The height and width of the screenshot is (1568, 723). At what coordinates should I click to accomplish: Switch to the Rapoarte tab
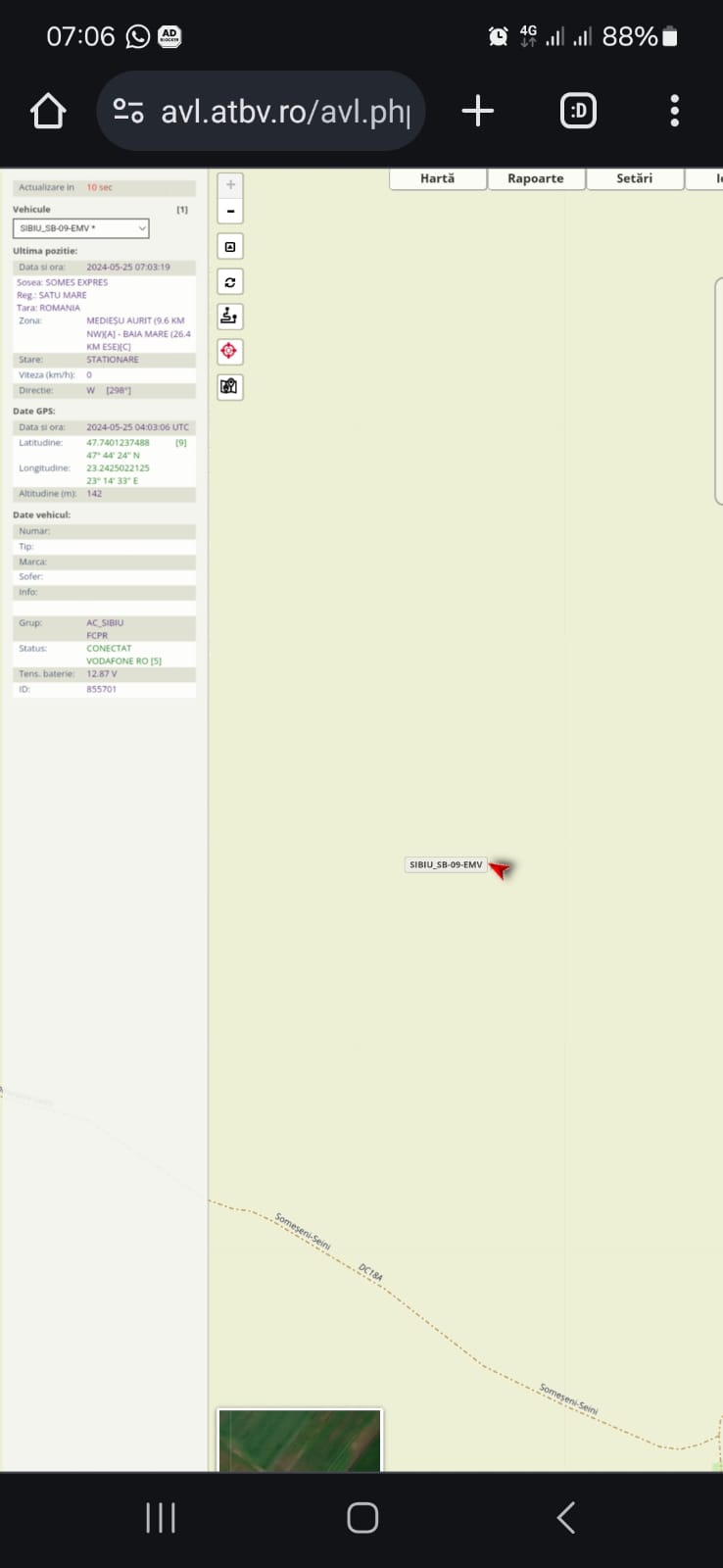pos(535,178)
